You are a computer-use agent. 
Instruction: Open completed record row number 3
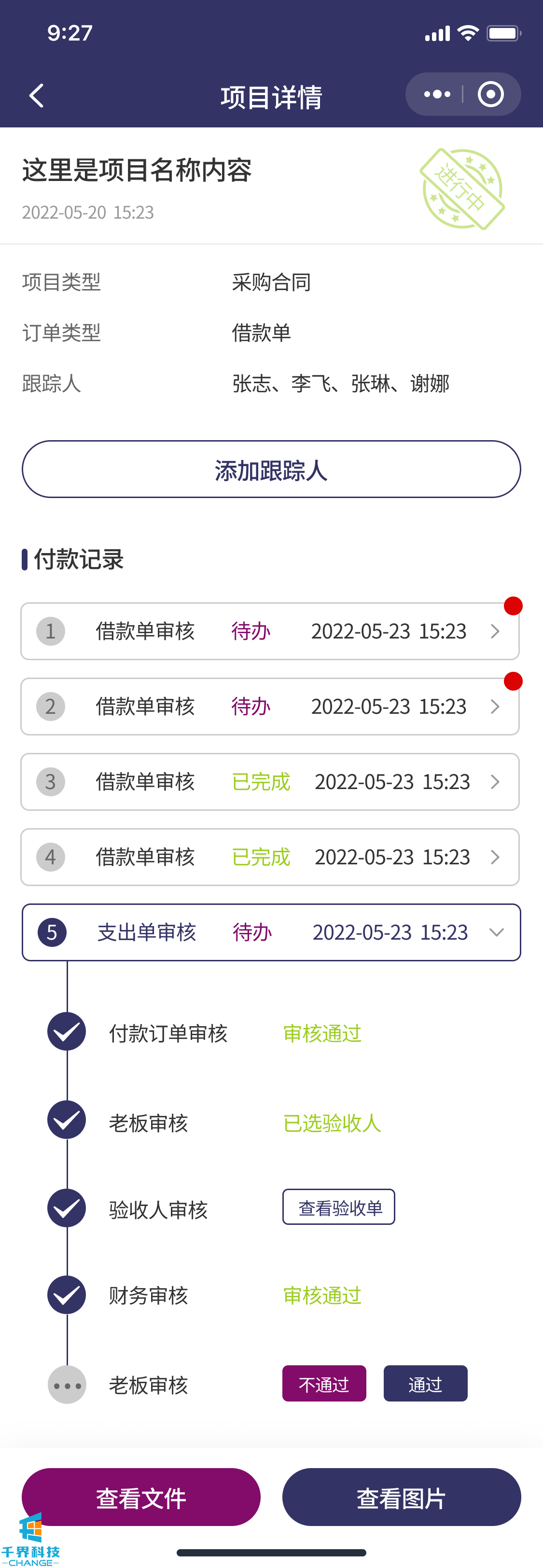click(270, 781)
